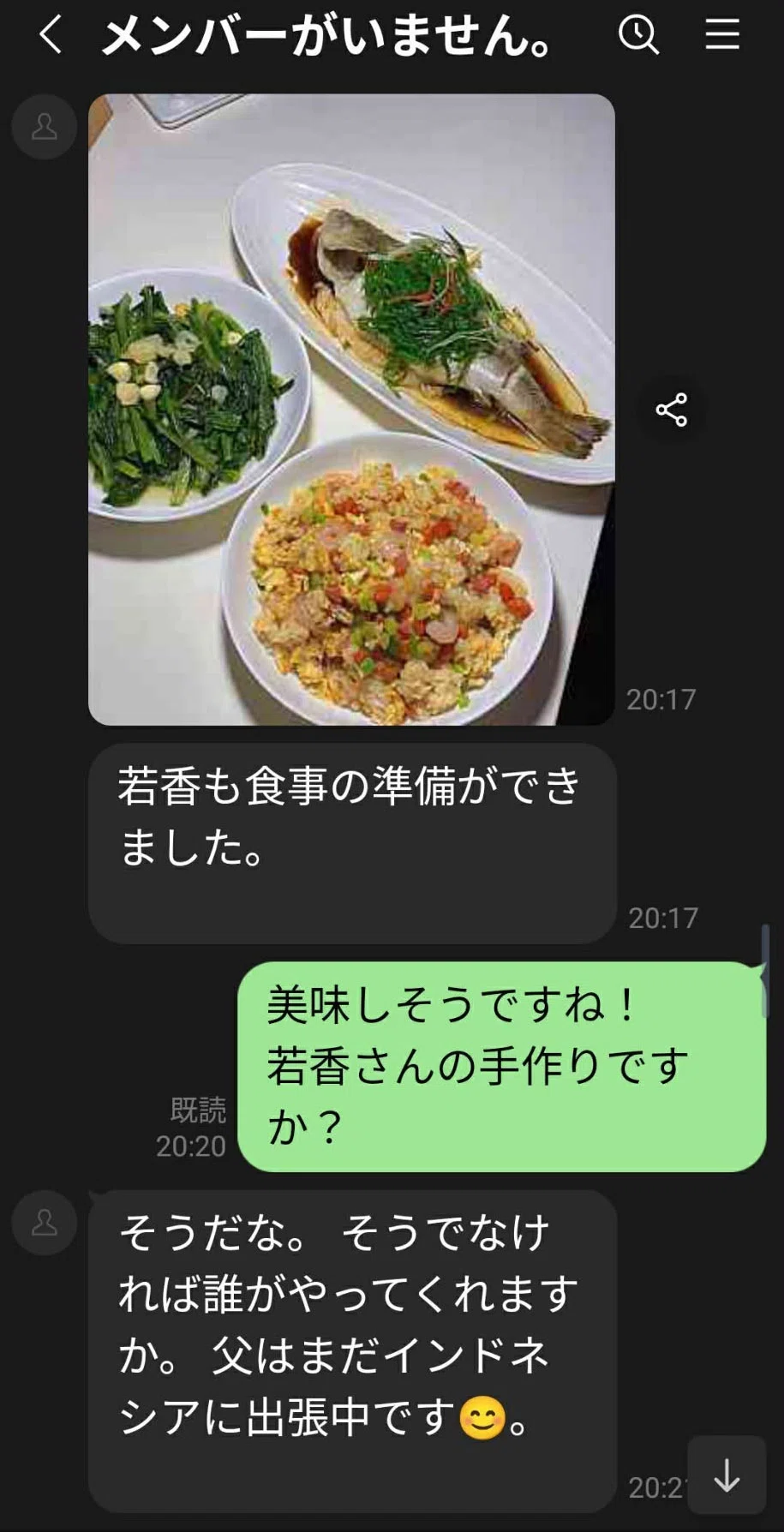The image size is (784, 1532).
Task: Open profile avatar beside the food photo
Action: (45, 127)
